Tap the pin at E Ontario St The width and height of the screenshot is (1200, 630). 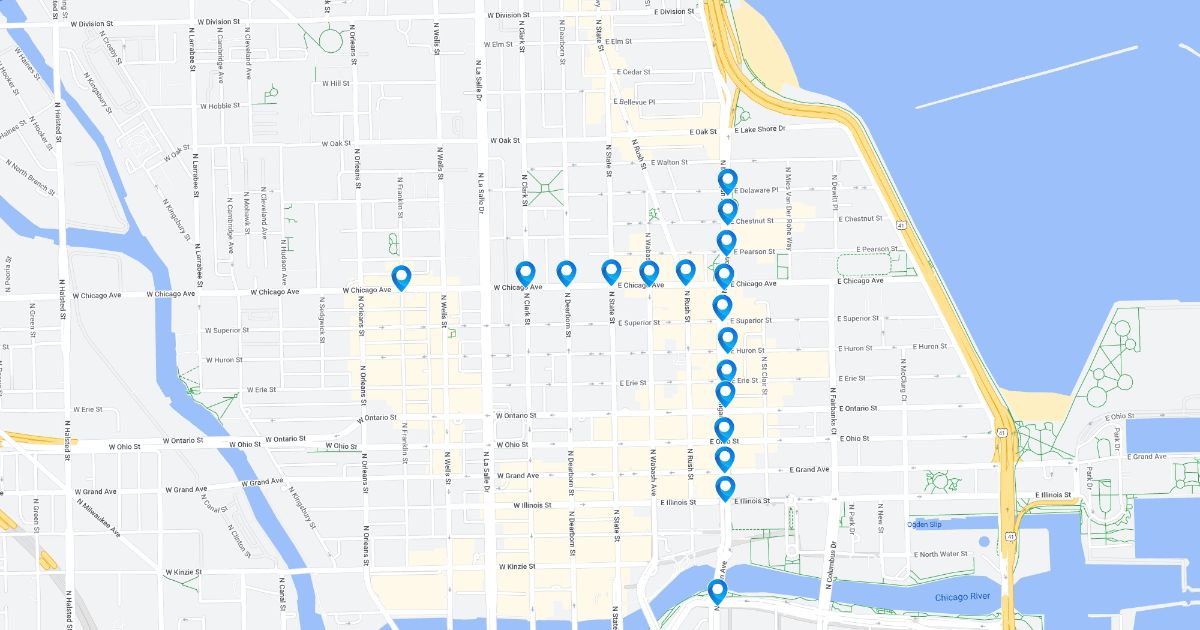(725, 393)
